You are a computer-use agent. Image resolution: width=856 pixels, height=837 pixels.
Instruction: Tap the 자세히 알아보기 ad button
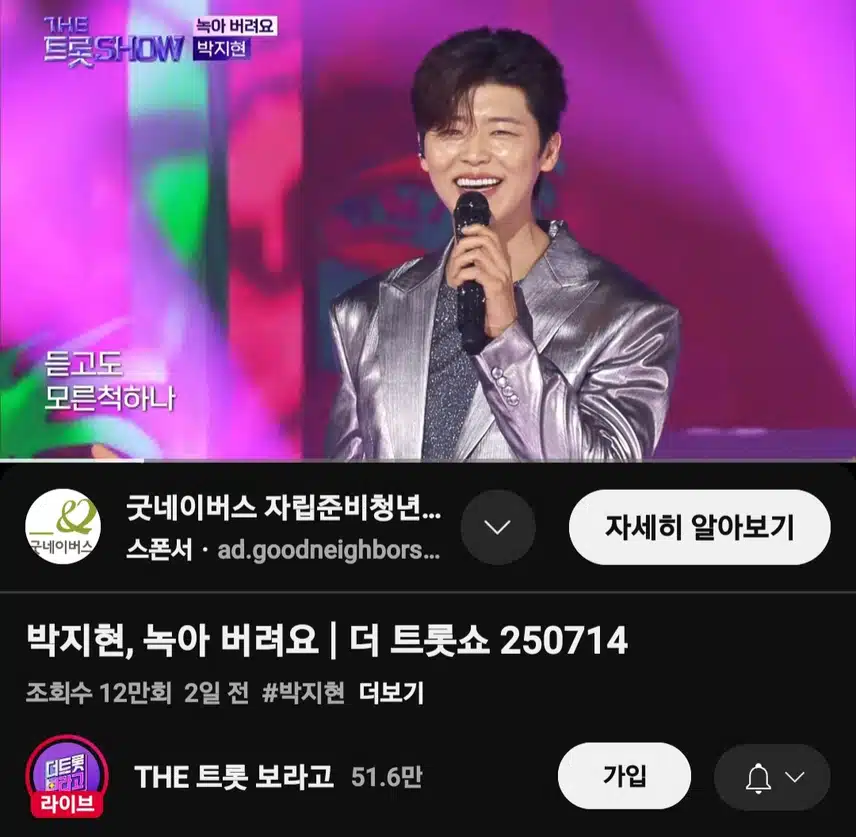tap(698, 527)
